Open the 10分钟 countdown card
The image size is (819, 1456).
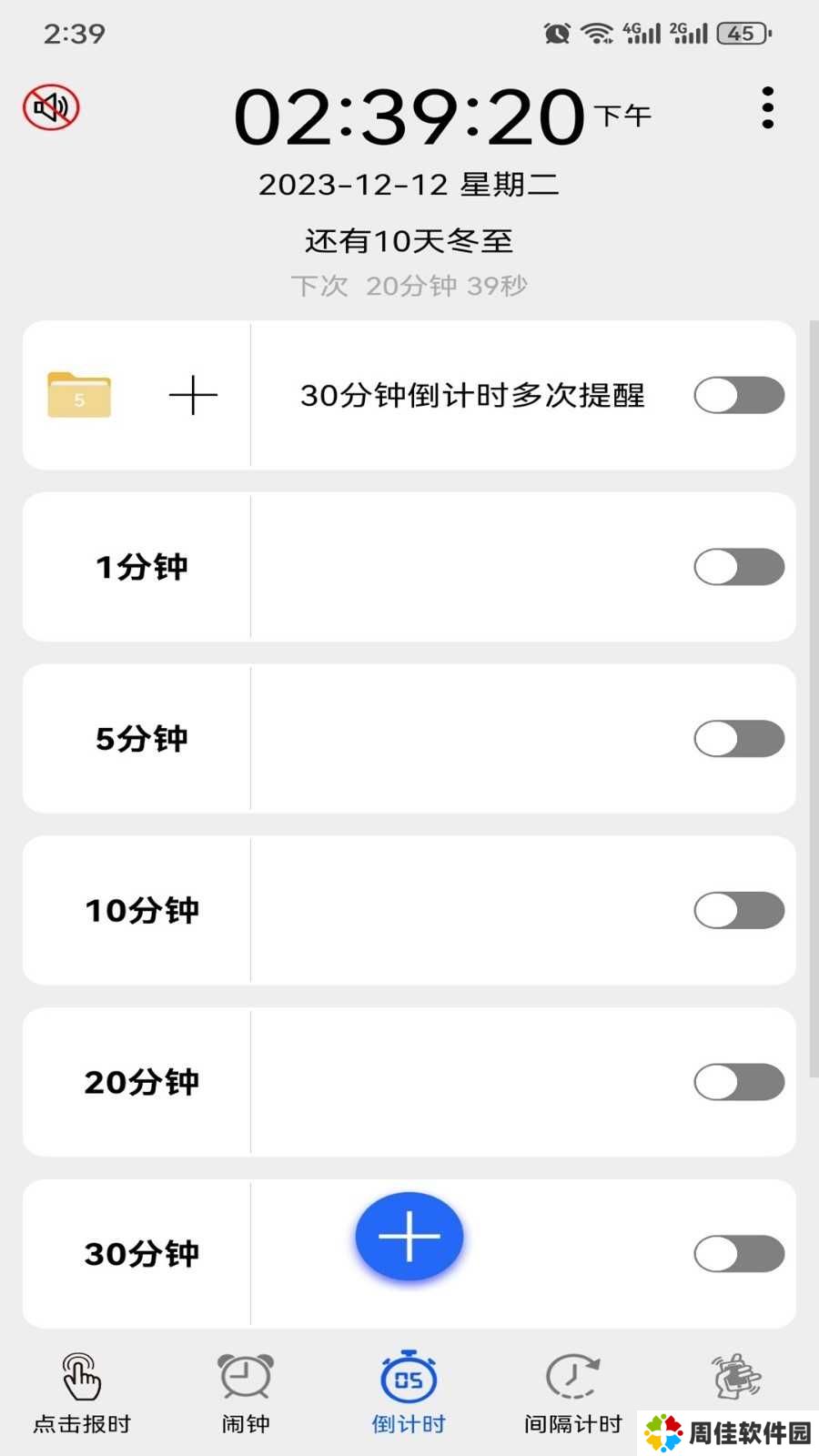409,910
